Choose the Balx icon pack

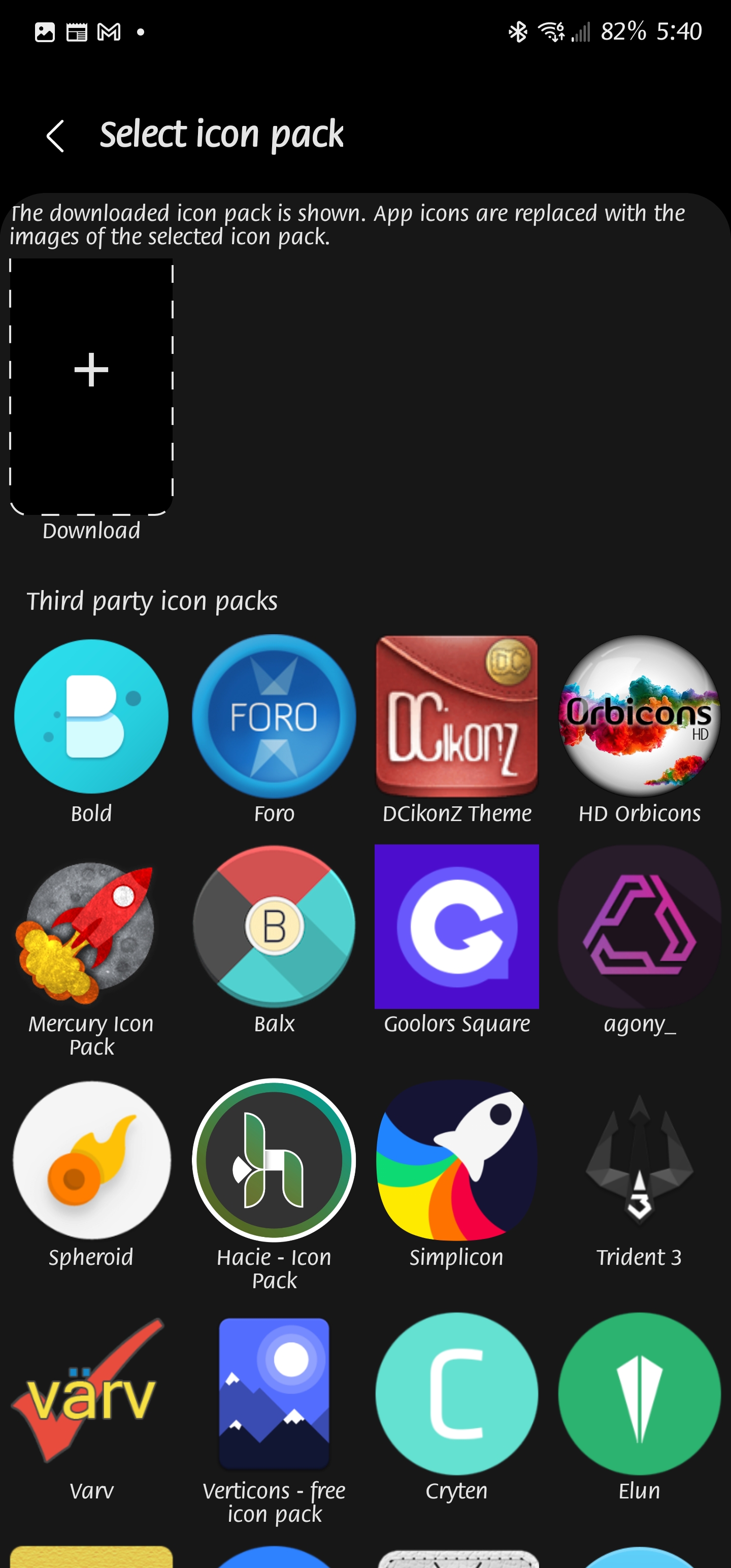[274, 927]
